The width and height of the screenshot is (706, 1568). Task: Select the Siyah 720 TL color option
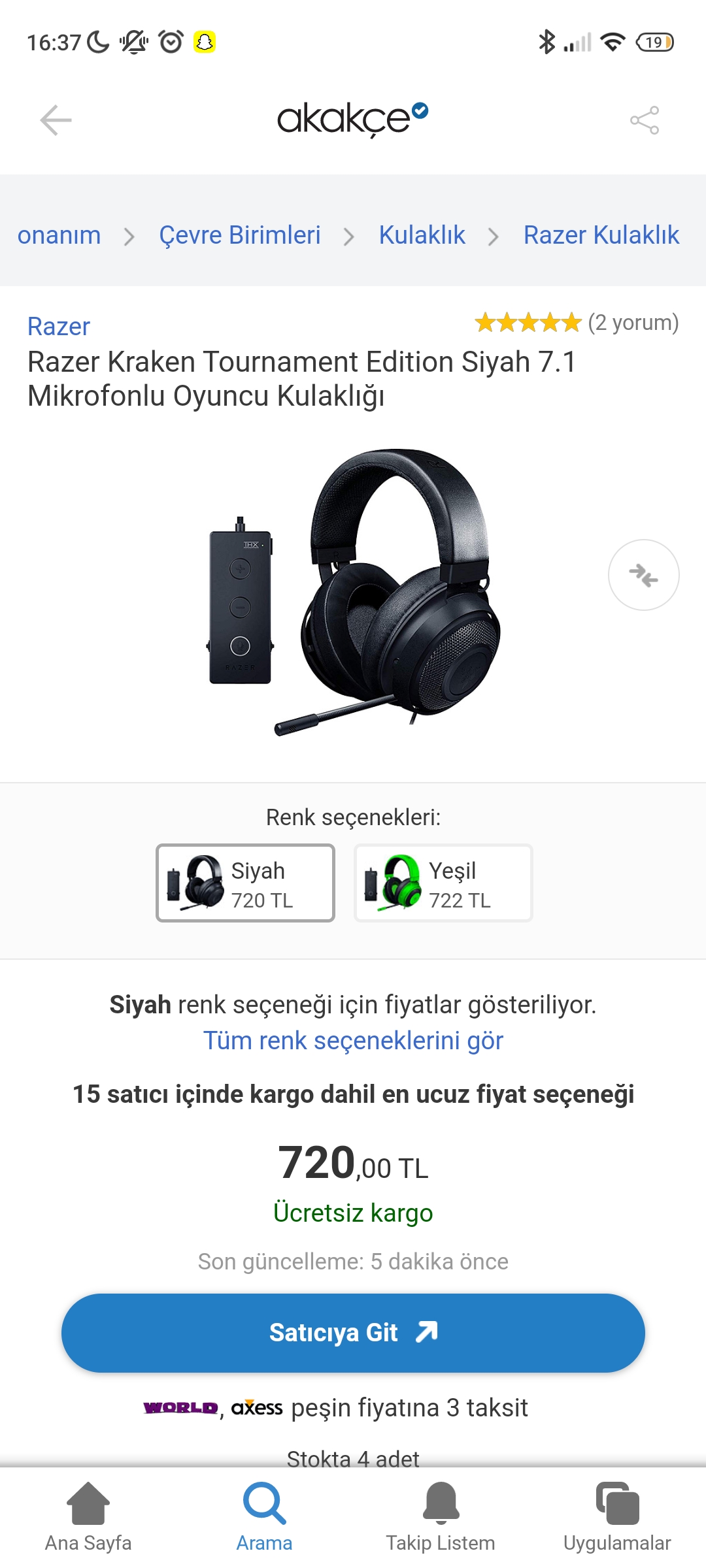(245, 883)
